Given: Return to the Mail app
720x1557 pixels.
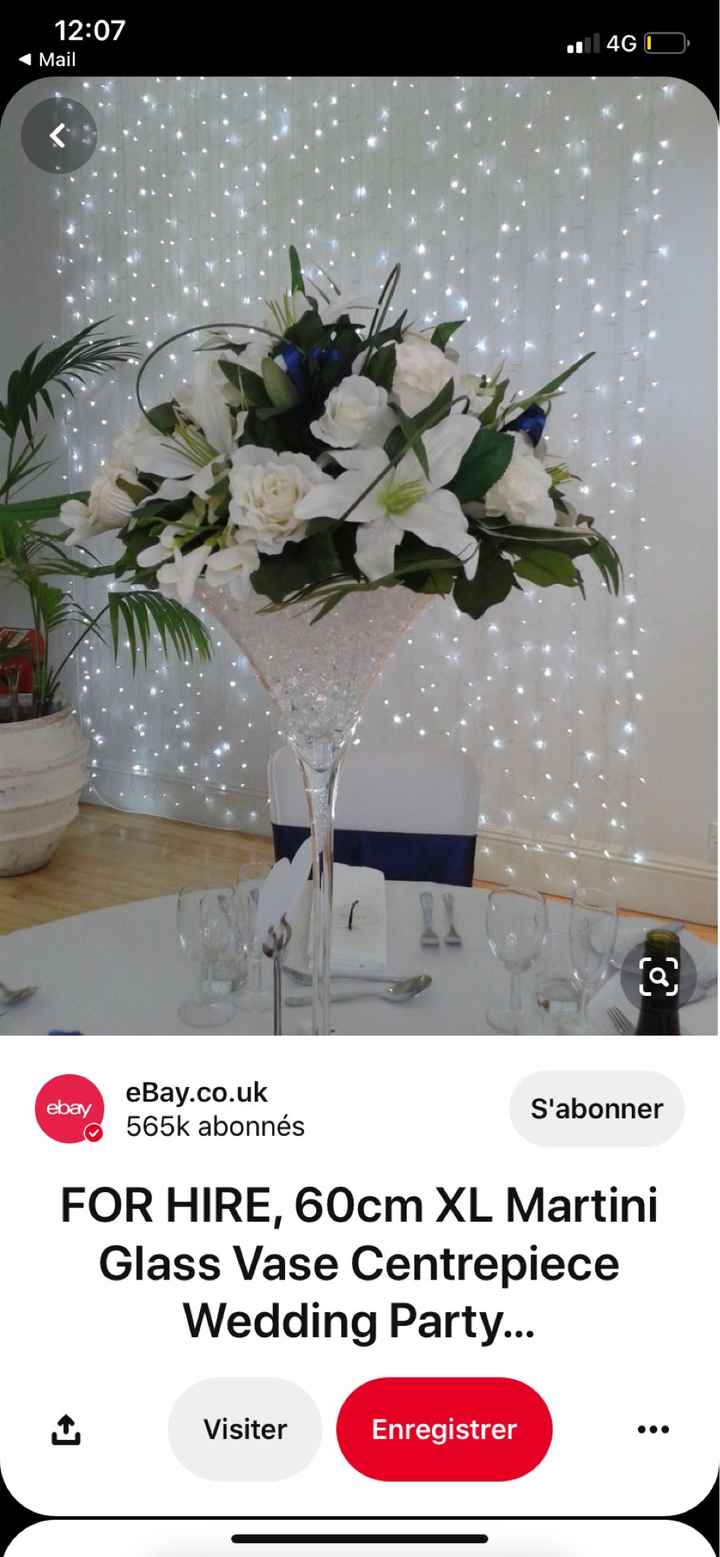Looking at the screenshot, I should [x=47, y=60].
